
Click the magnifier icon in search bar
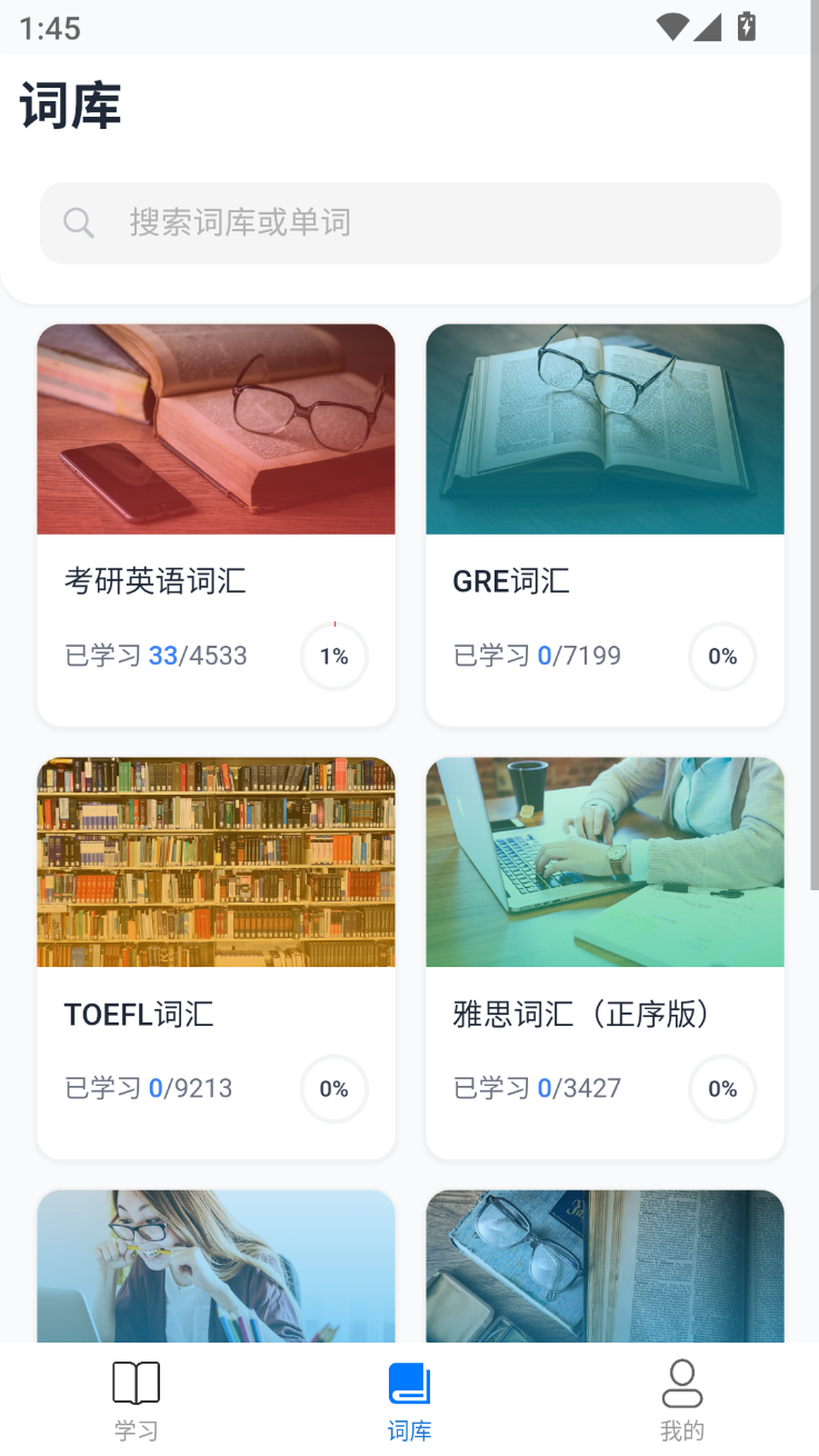79,222
